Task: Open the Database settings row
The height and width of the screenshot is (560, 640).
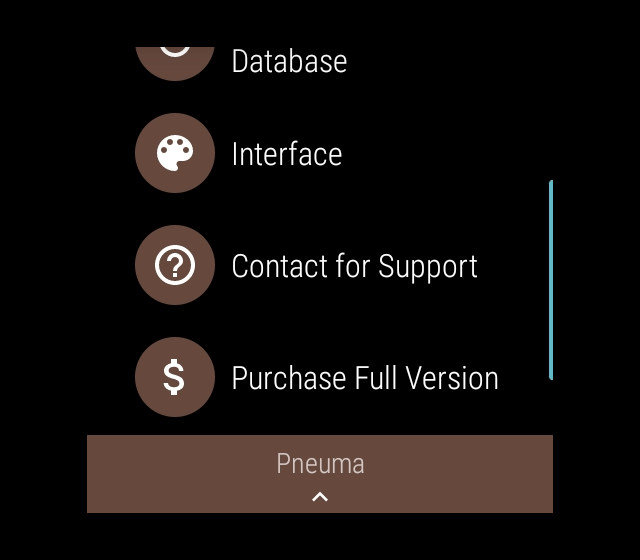Action: [289, 61]
